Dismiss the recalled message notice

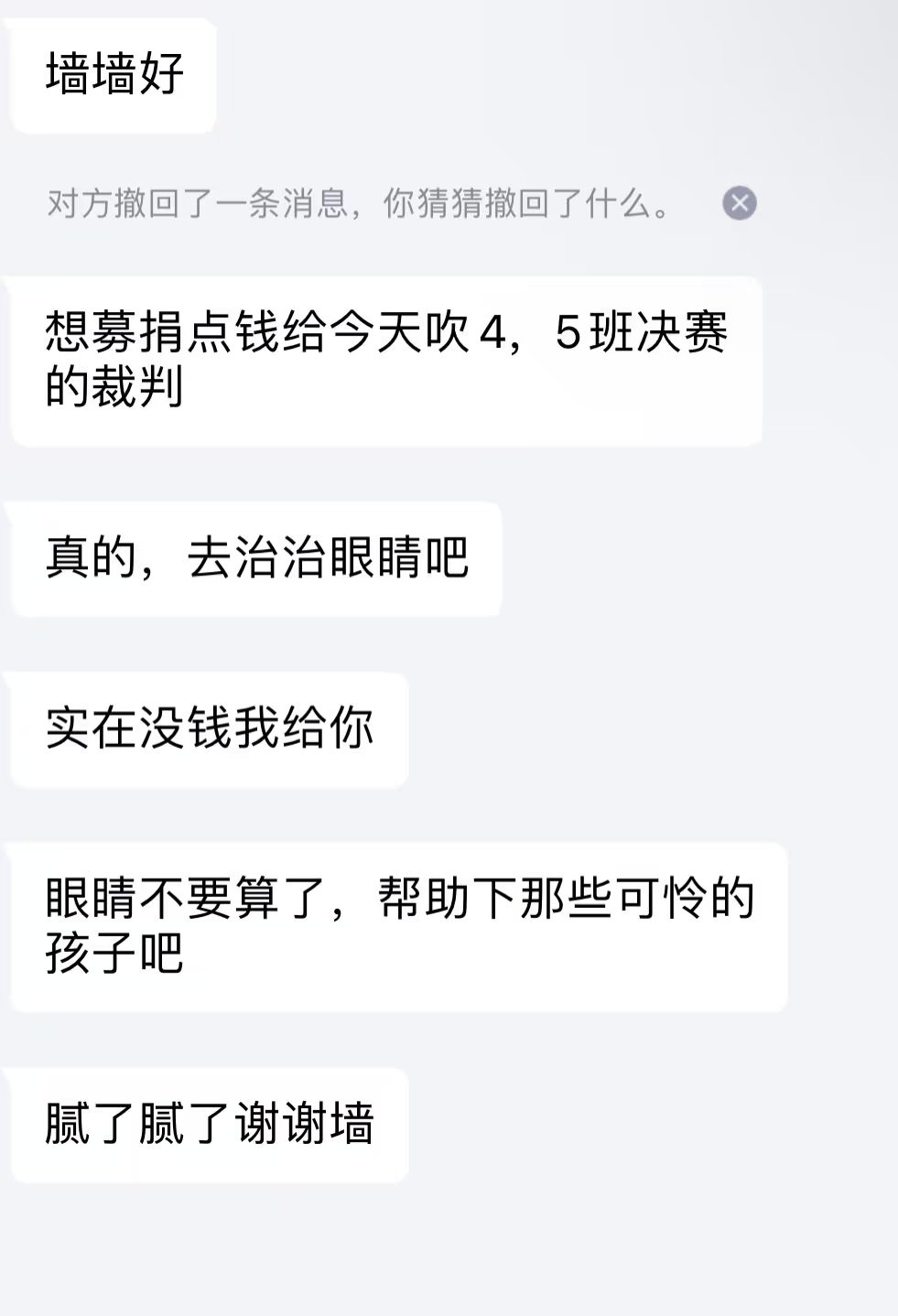pos(739,203)
